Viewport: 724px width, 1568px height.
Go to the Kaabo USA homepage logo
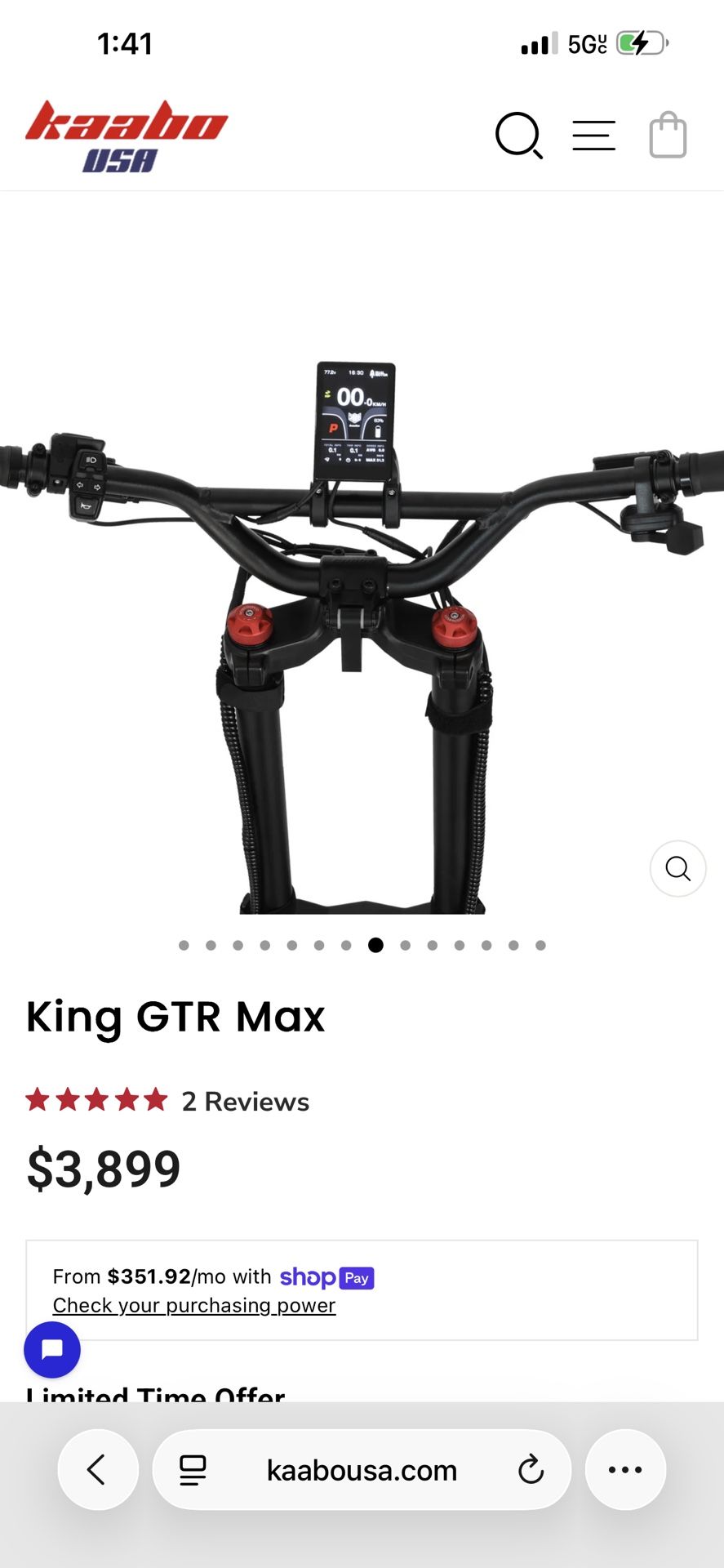click(127, 136)
